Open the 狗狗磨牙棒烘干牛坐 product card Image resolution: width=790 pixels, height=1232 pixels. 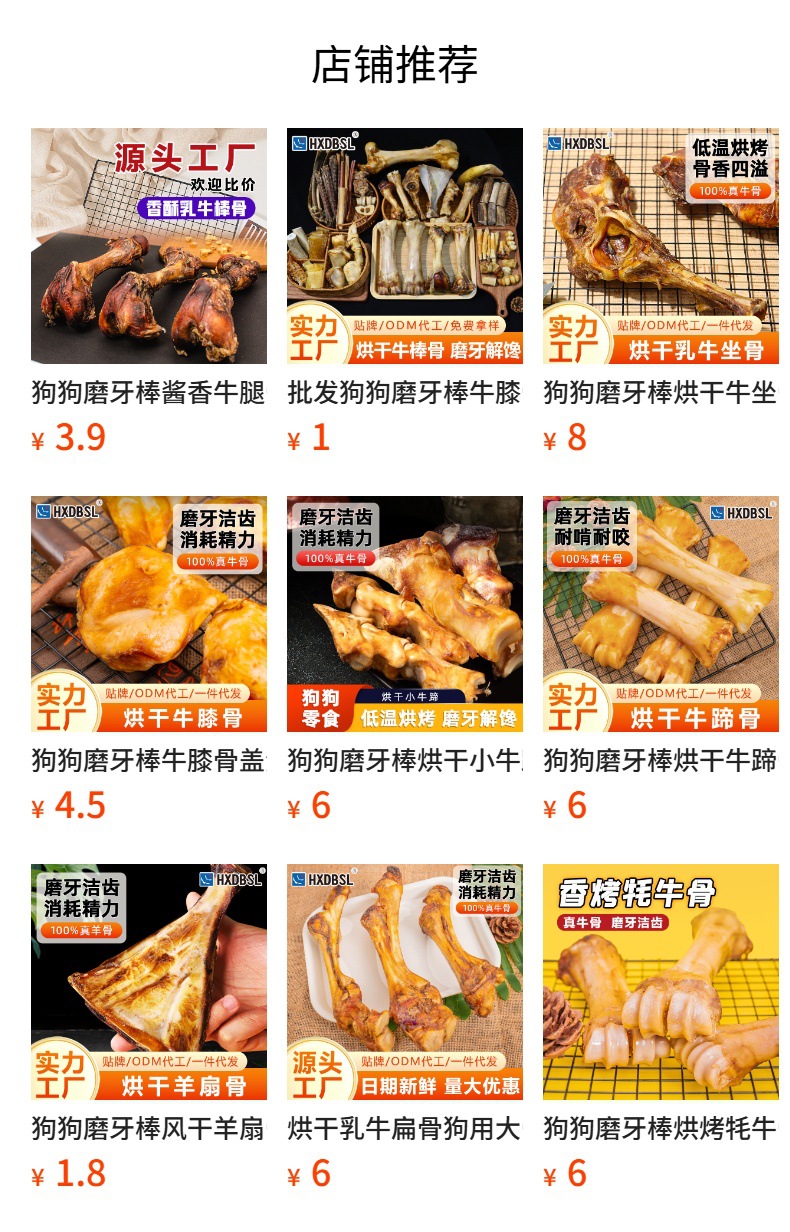[x=661, y=246]
